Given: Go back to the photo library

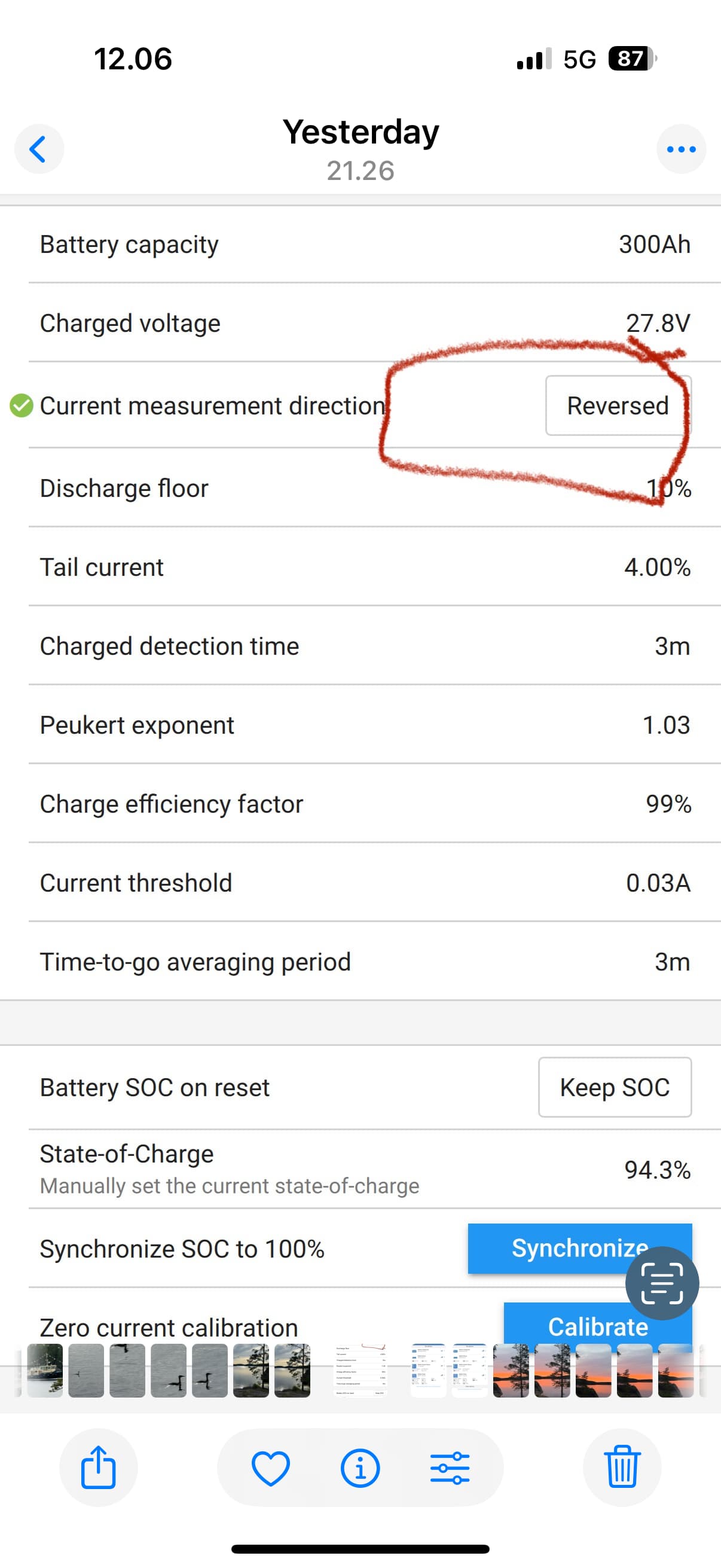Looking at the screenshot, I should pyautogui.click(x=39, y=149).
